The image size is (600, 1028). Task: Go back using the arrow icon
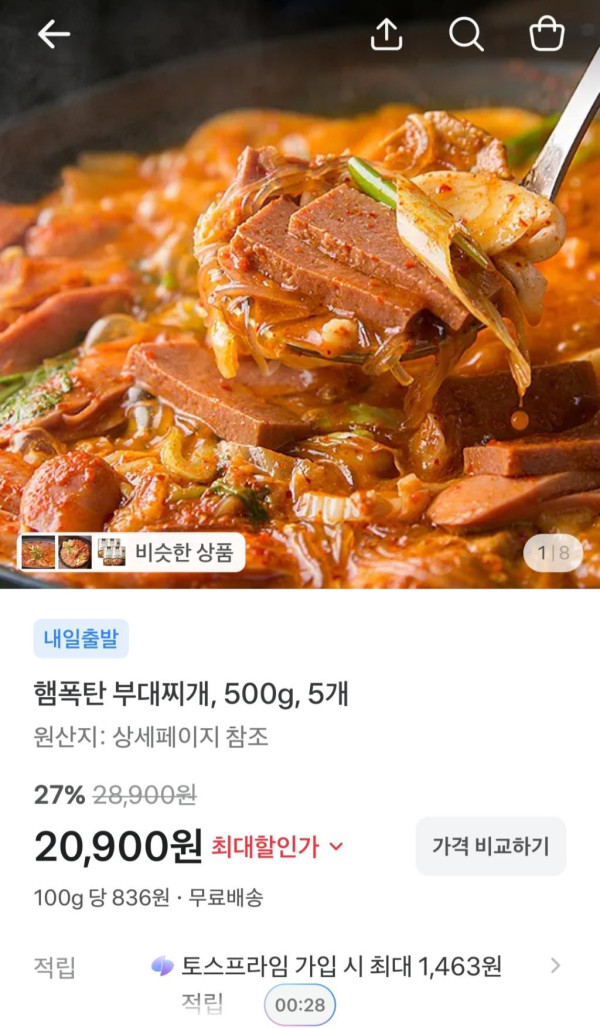(53, 34)
